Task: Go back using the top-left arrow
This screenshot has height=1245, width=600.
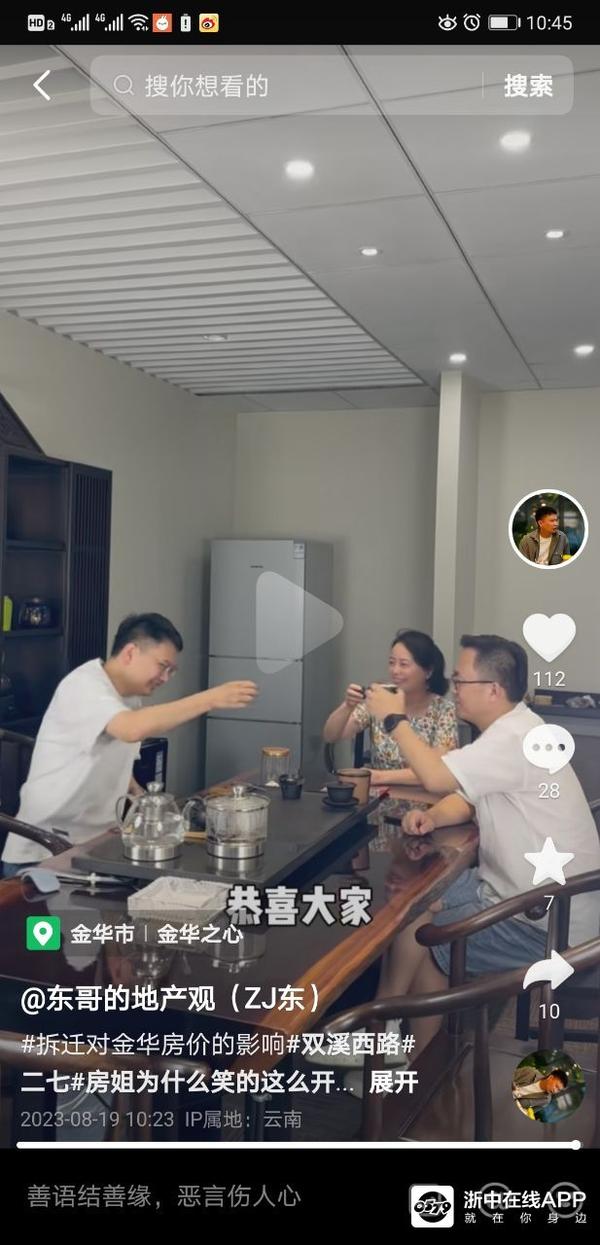Action: 41,86
